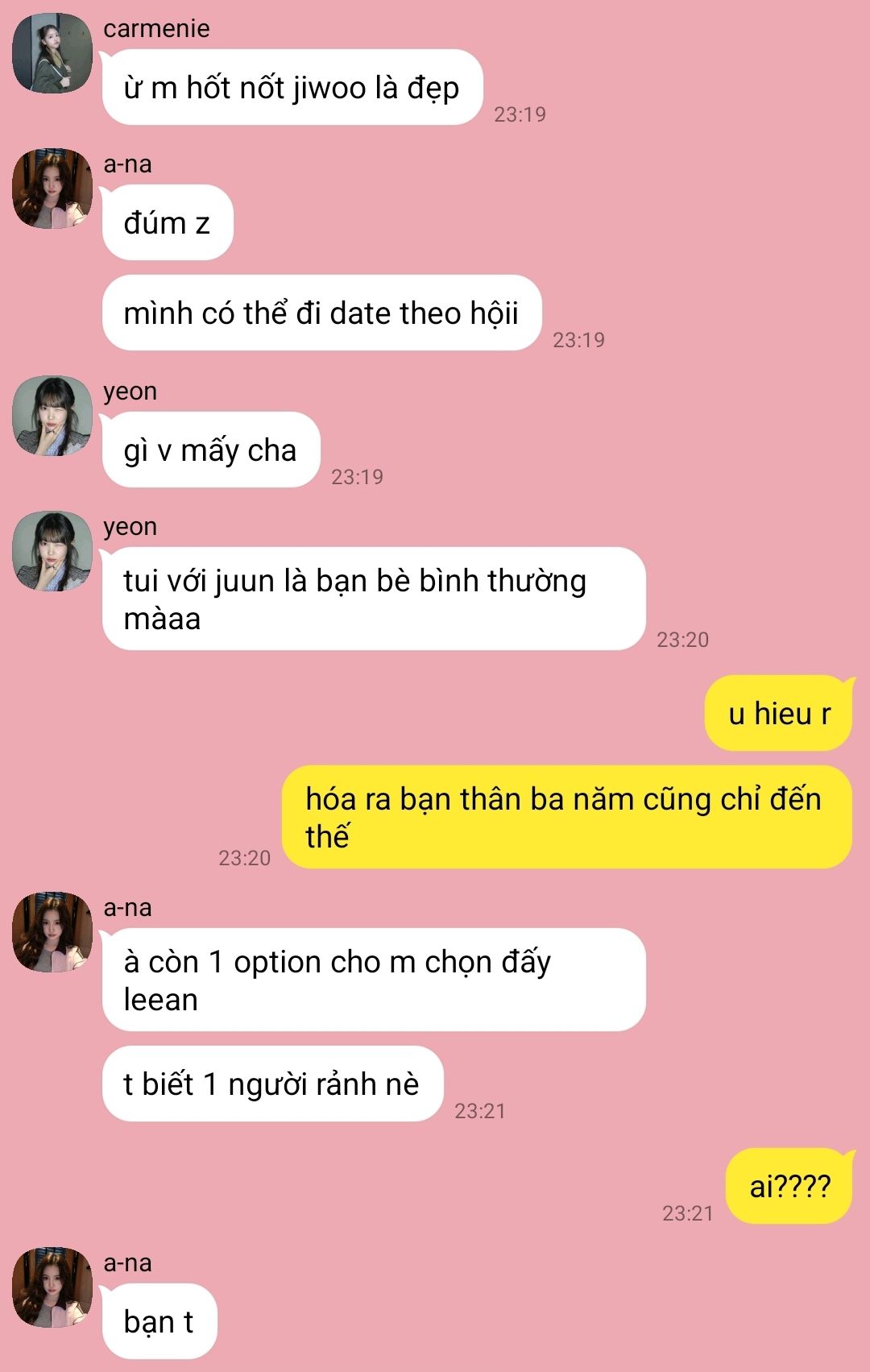This screenshot has height=1372, width=870.
Task: Open a-na's avatar beside "à còn 1 option"
Action: [52, 932]
